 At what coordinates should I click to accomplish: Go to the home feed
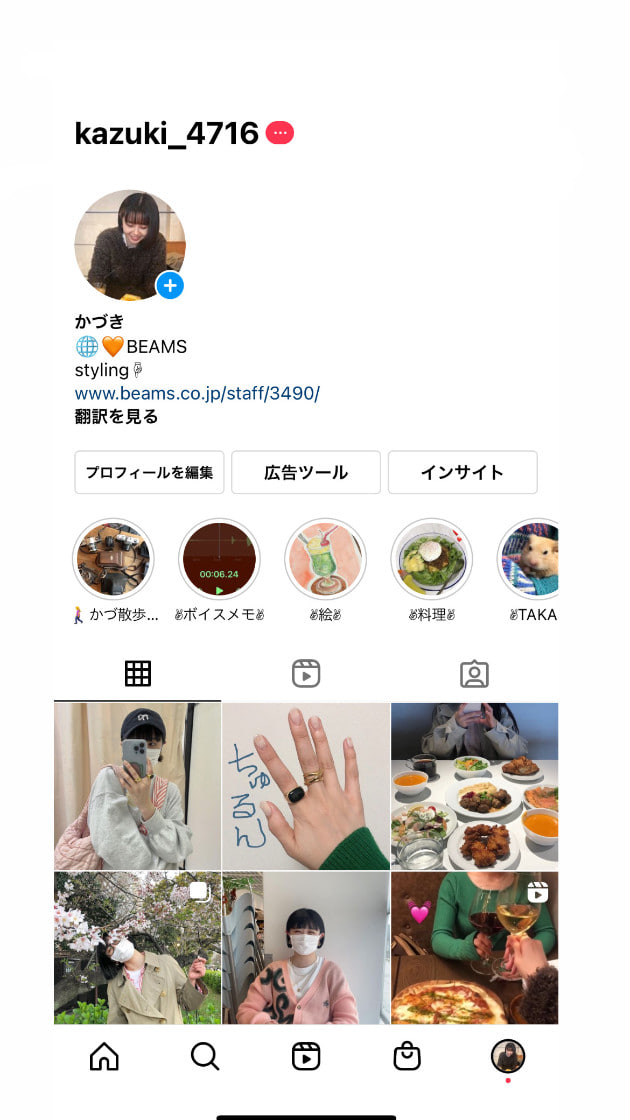(x=104, y=1056)
